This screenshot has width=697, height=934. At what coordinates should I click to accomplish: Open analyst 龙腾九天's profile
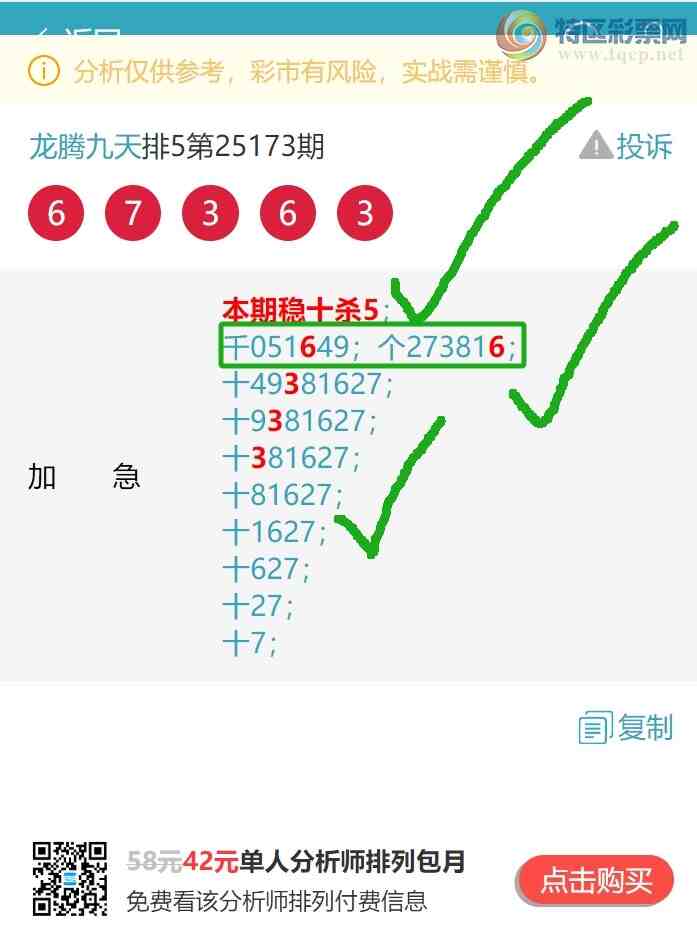84,148
